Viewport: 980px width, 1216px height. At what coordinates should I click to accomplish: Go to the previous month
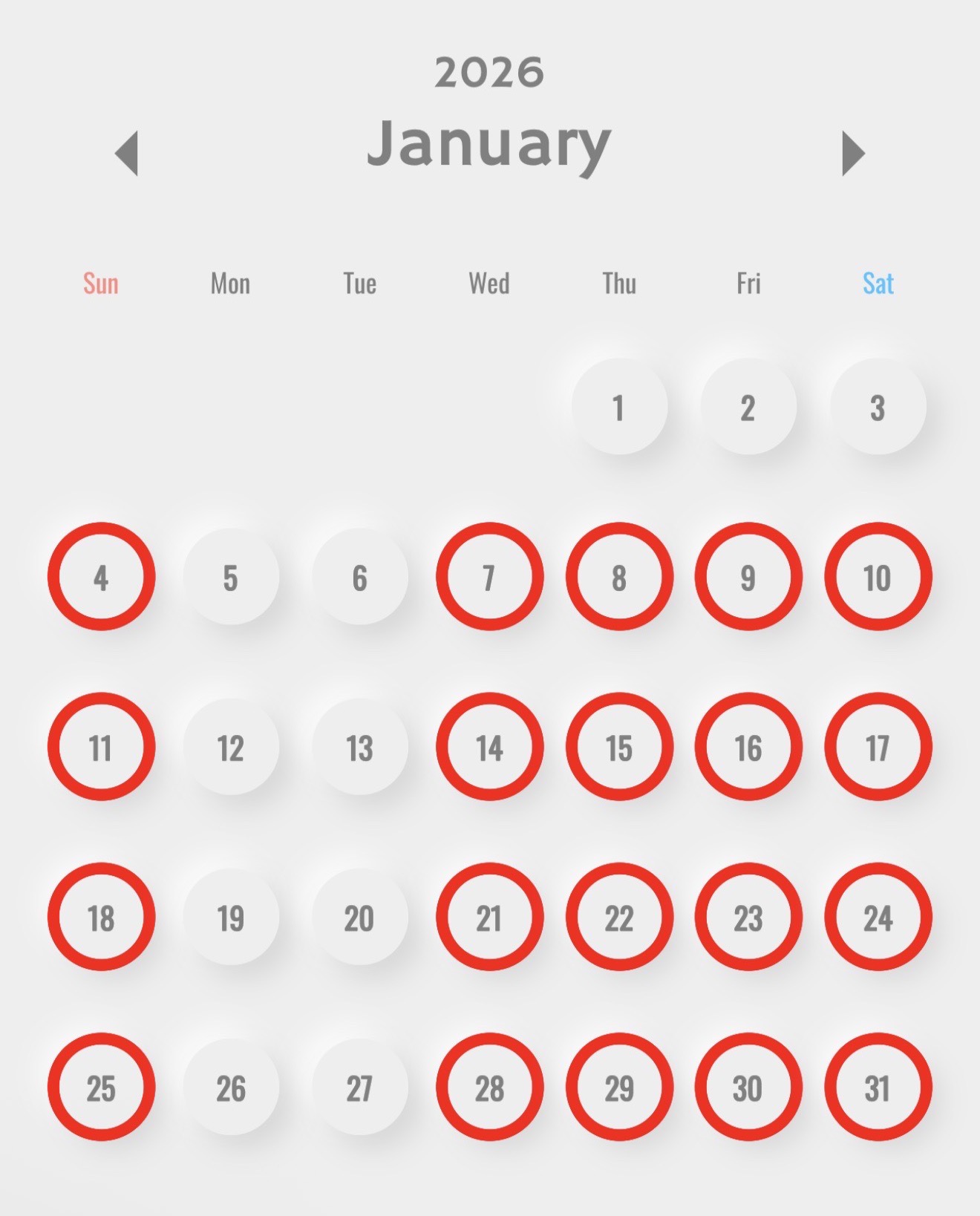click(x=127, y=153)
